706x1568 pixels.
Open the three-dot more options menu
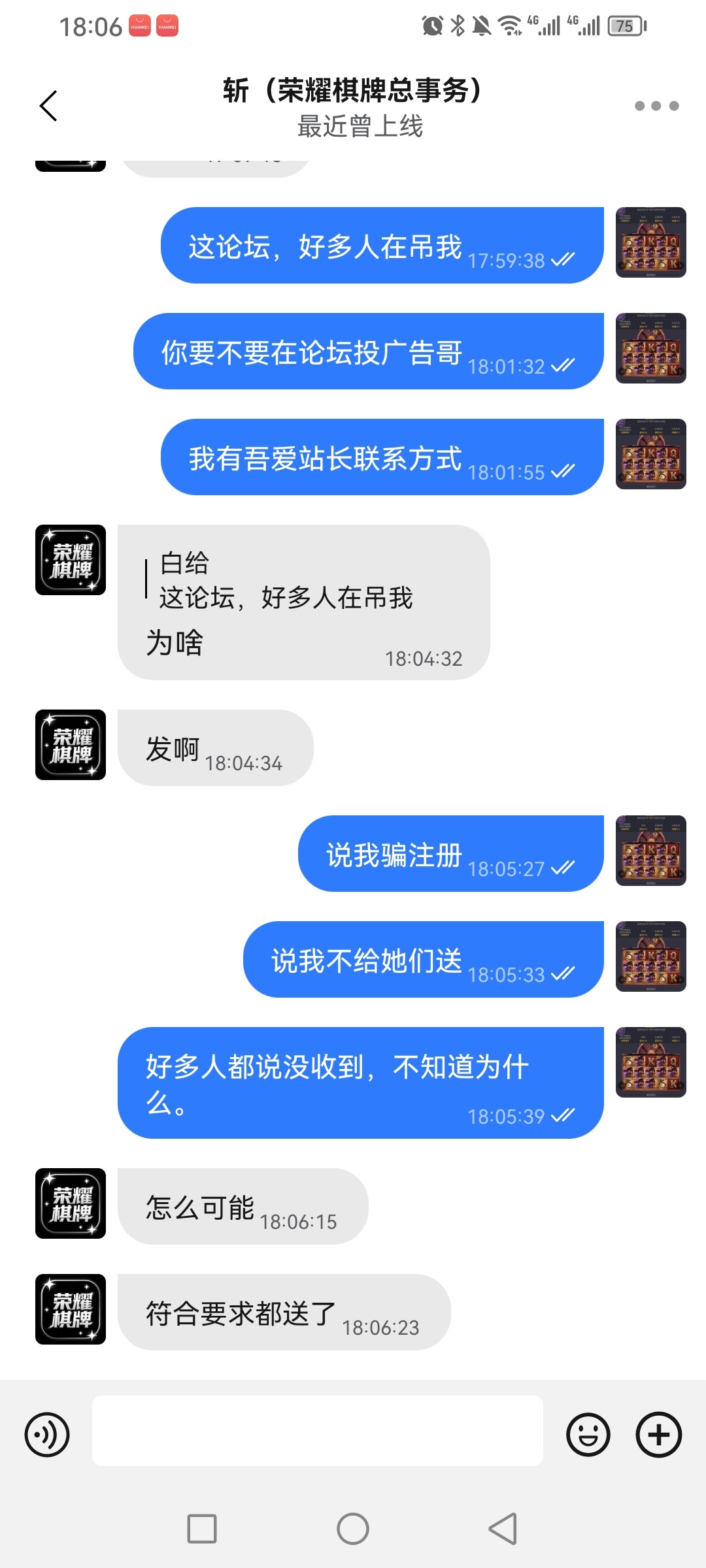(656, 106)
